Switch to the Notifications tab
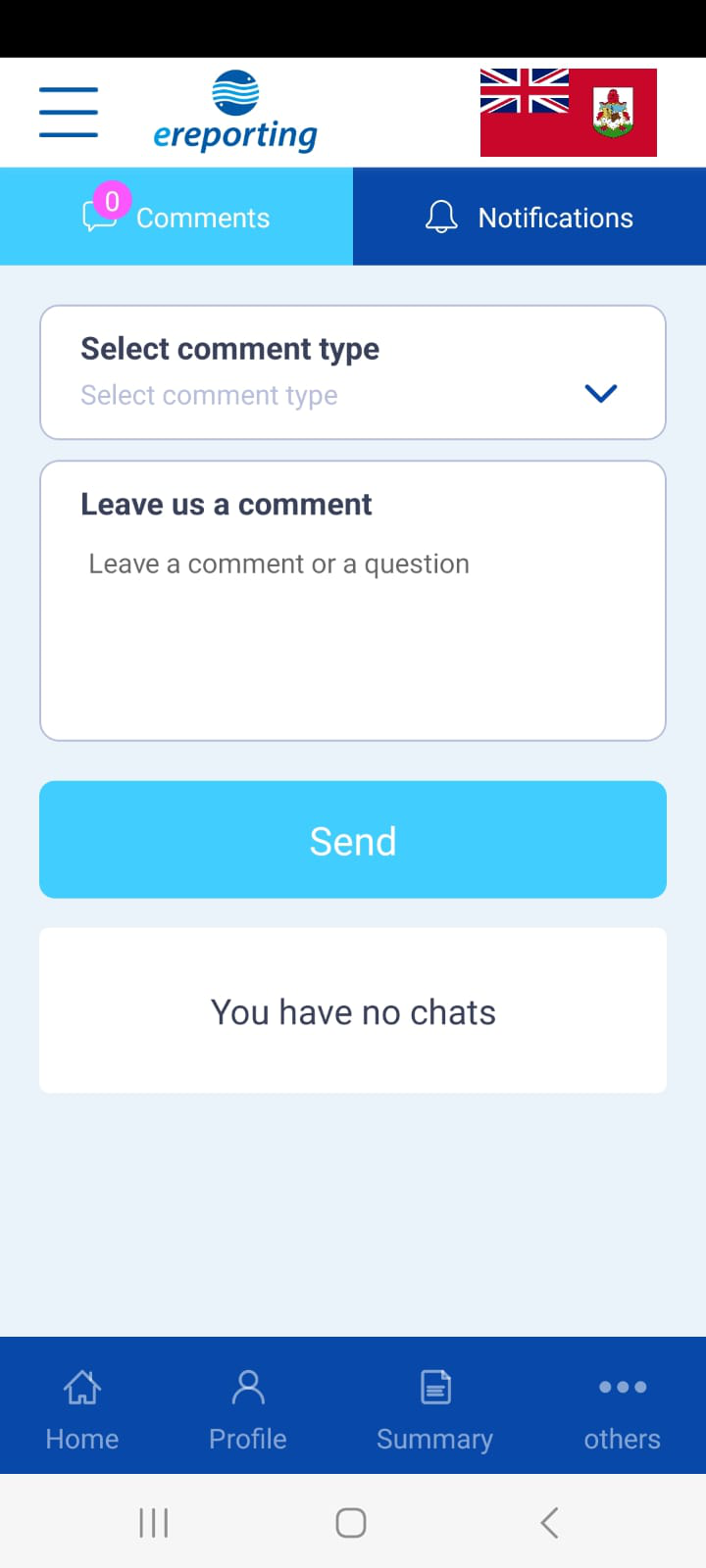The image size is (706, 1568). coord(529,217)
